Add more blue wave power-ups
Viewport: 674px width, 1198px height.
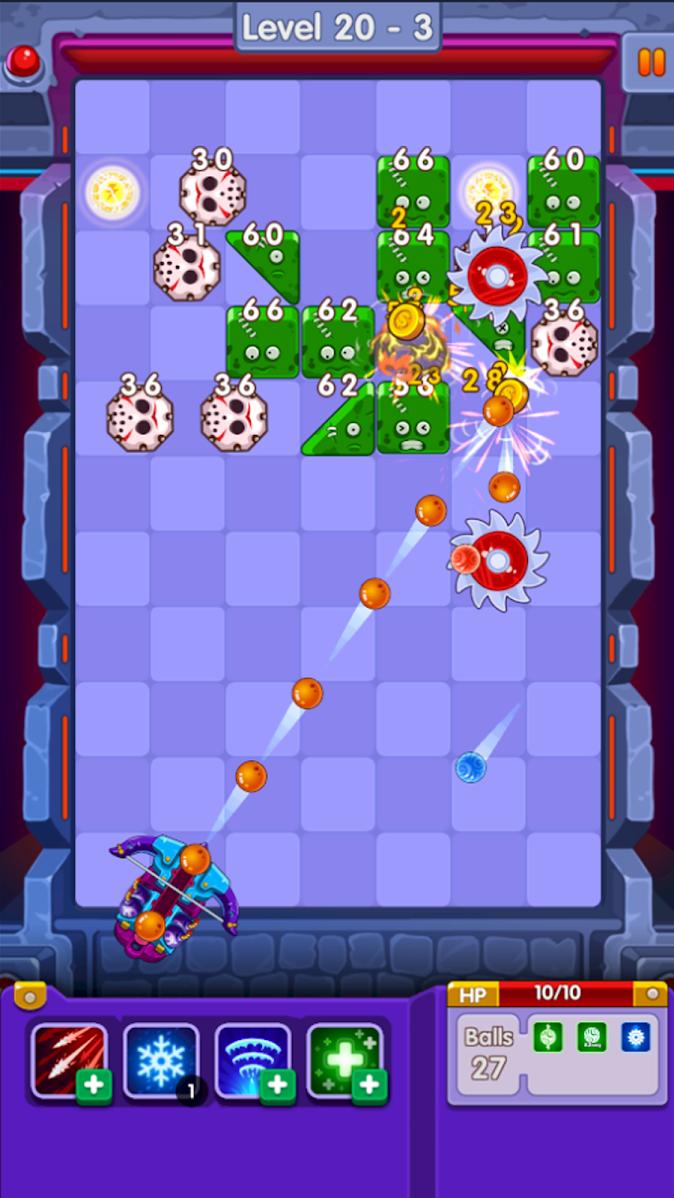pyautogui.click(x=277, y=1086)
